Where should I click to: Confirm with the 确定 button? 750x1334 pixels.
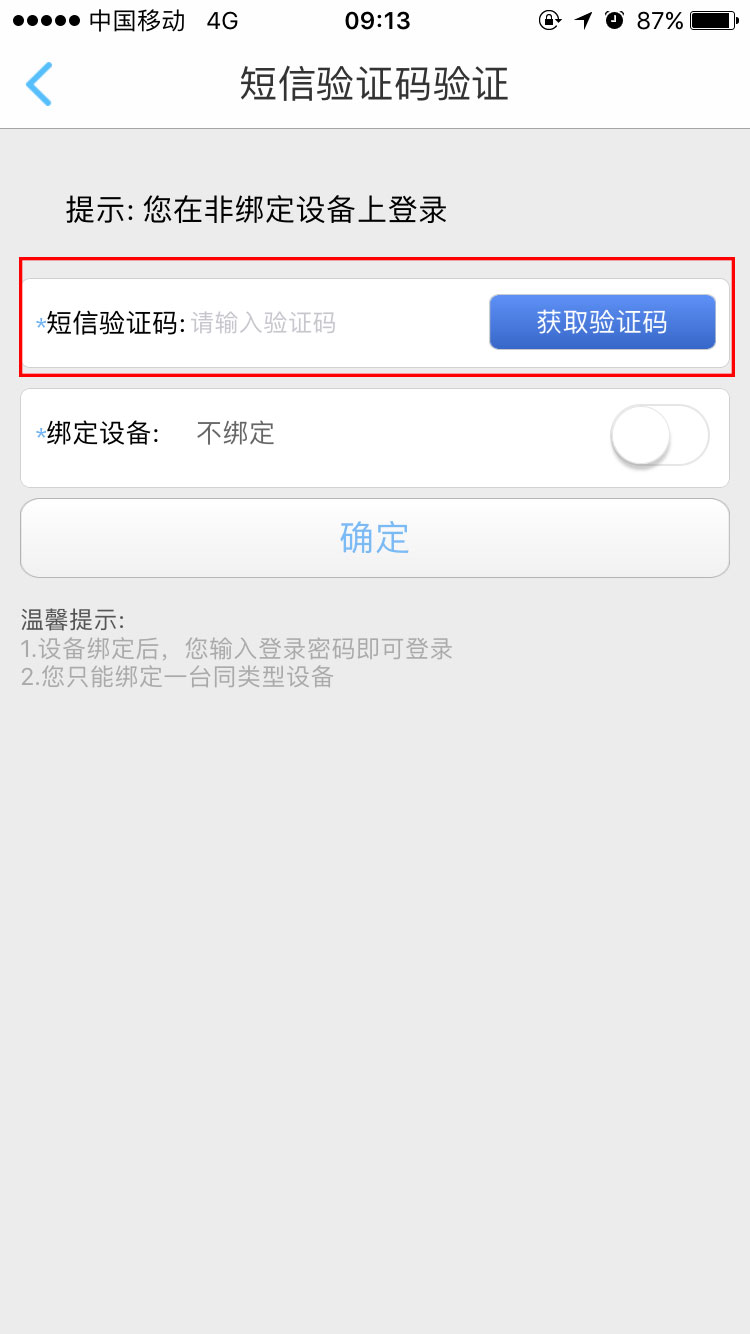pyautogui.click(x=375, y=538)
